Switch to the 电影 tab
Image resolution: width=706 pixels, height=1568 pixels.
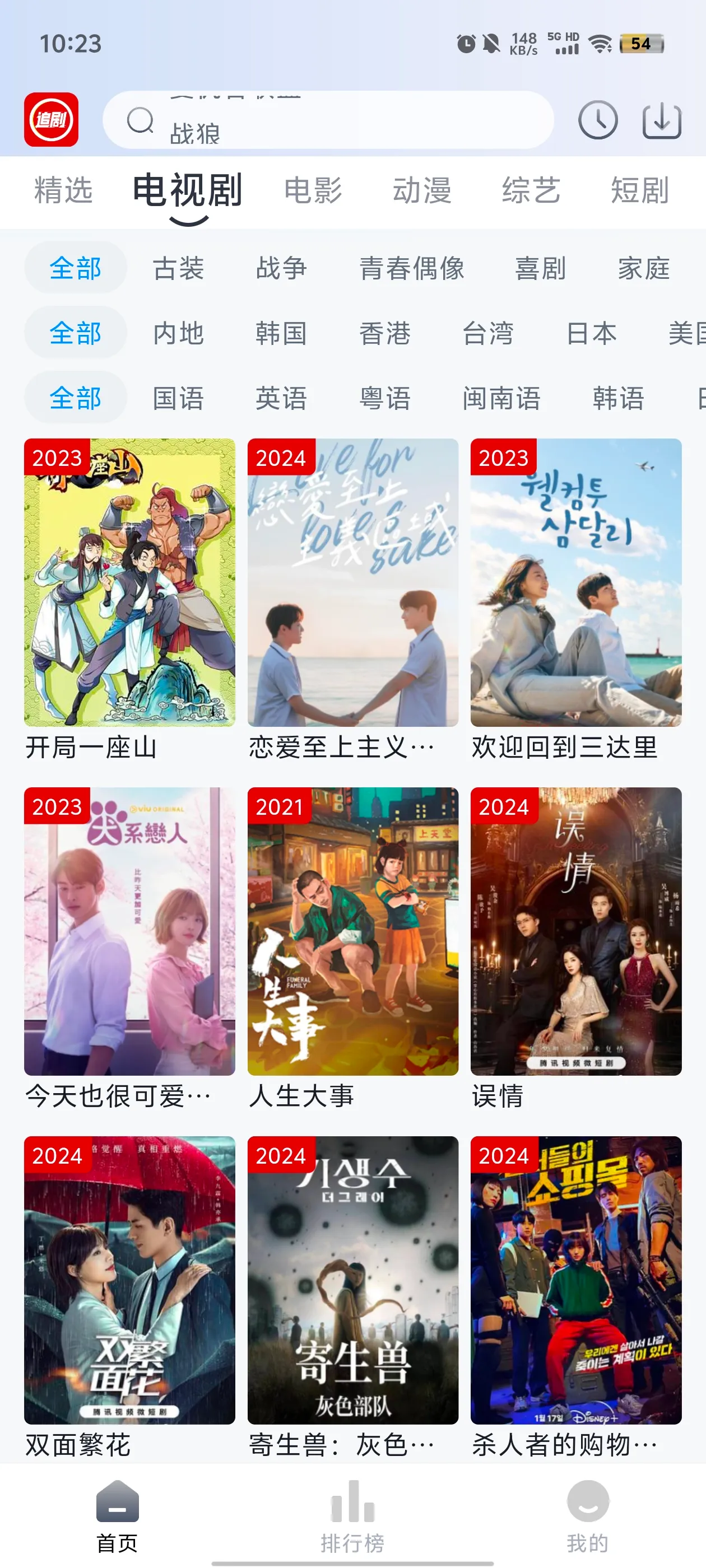tap(313, 190)
